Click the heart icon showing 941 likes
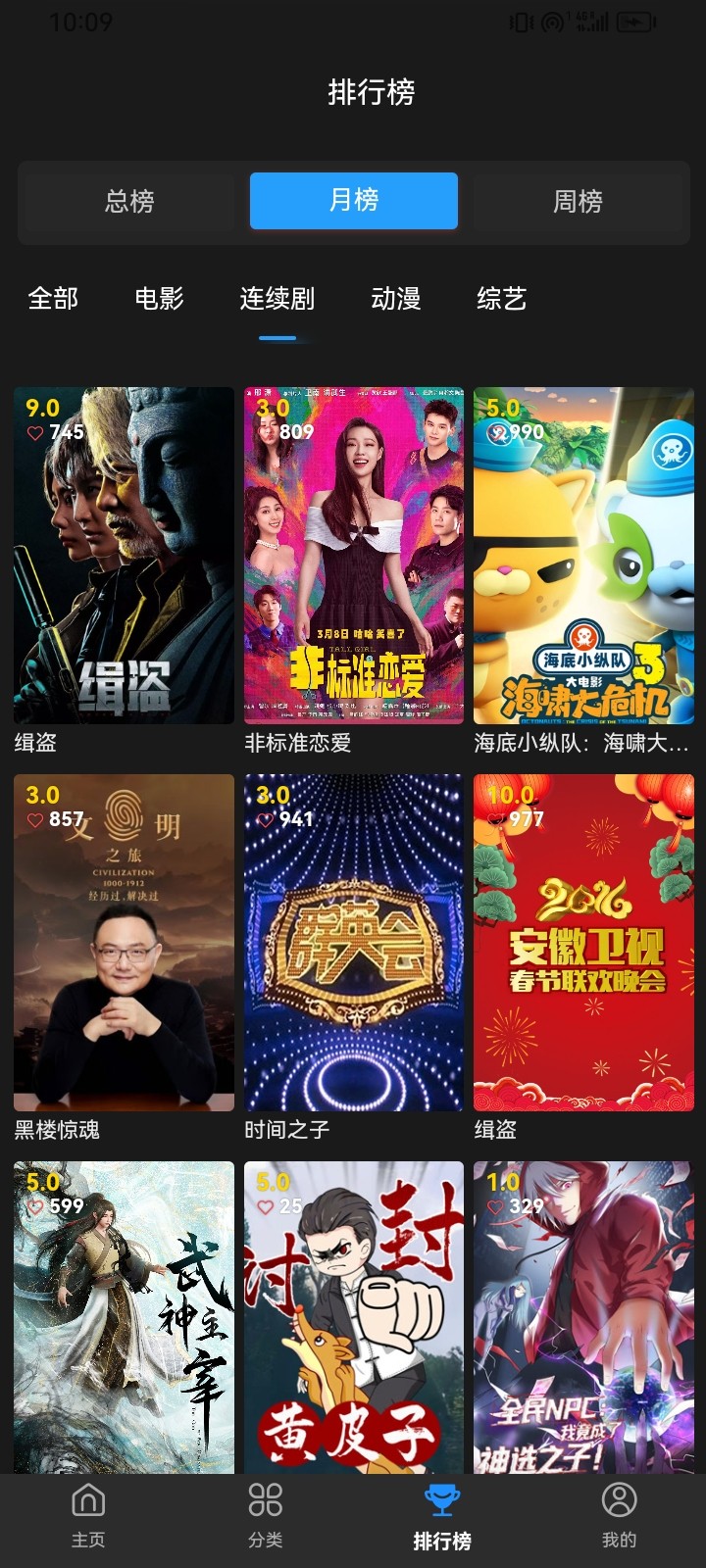706x1568 pixels. coord(265,819)
